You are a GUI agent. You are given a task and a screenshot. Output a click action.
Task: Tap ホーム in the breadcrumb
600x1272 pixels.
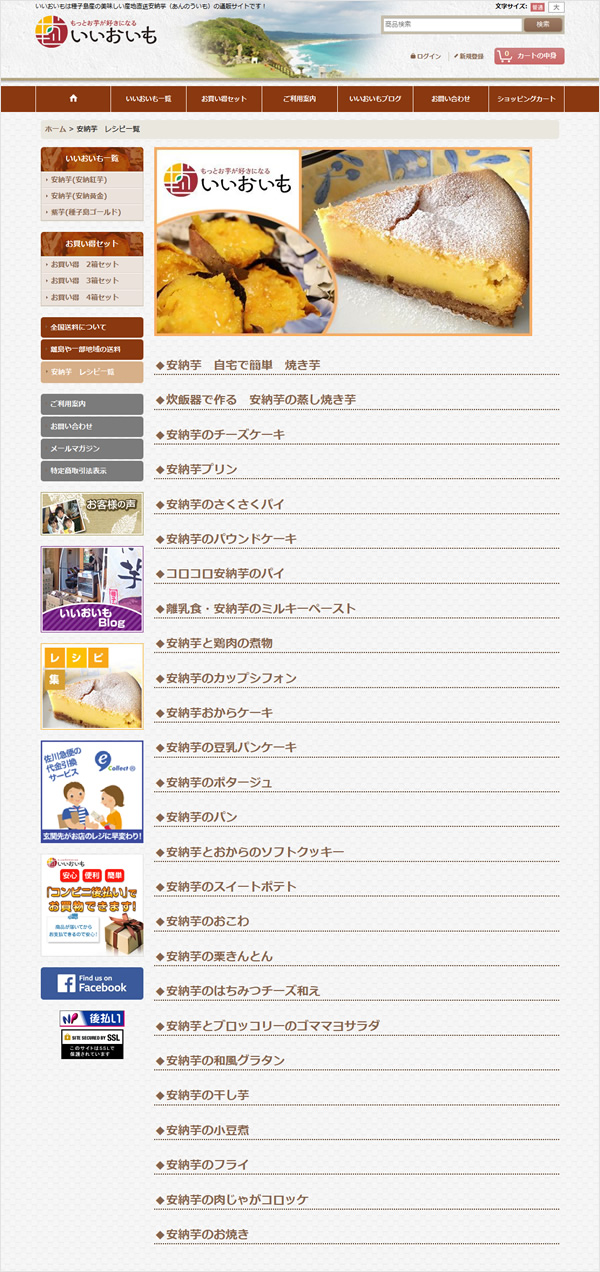[55, 129]
